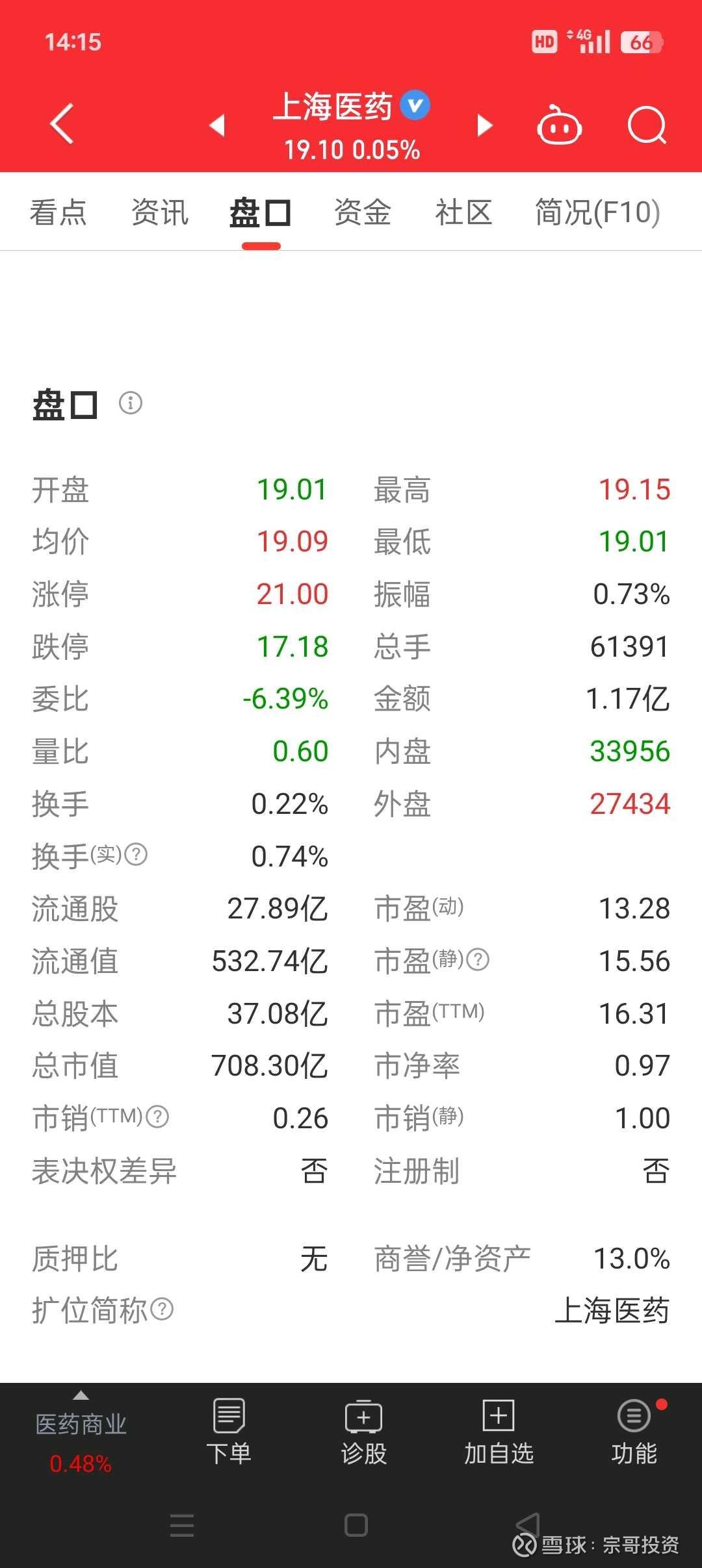Open the 简况(F10) tab

[597, 212]
